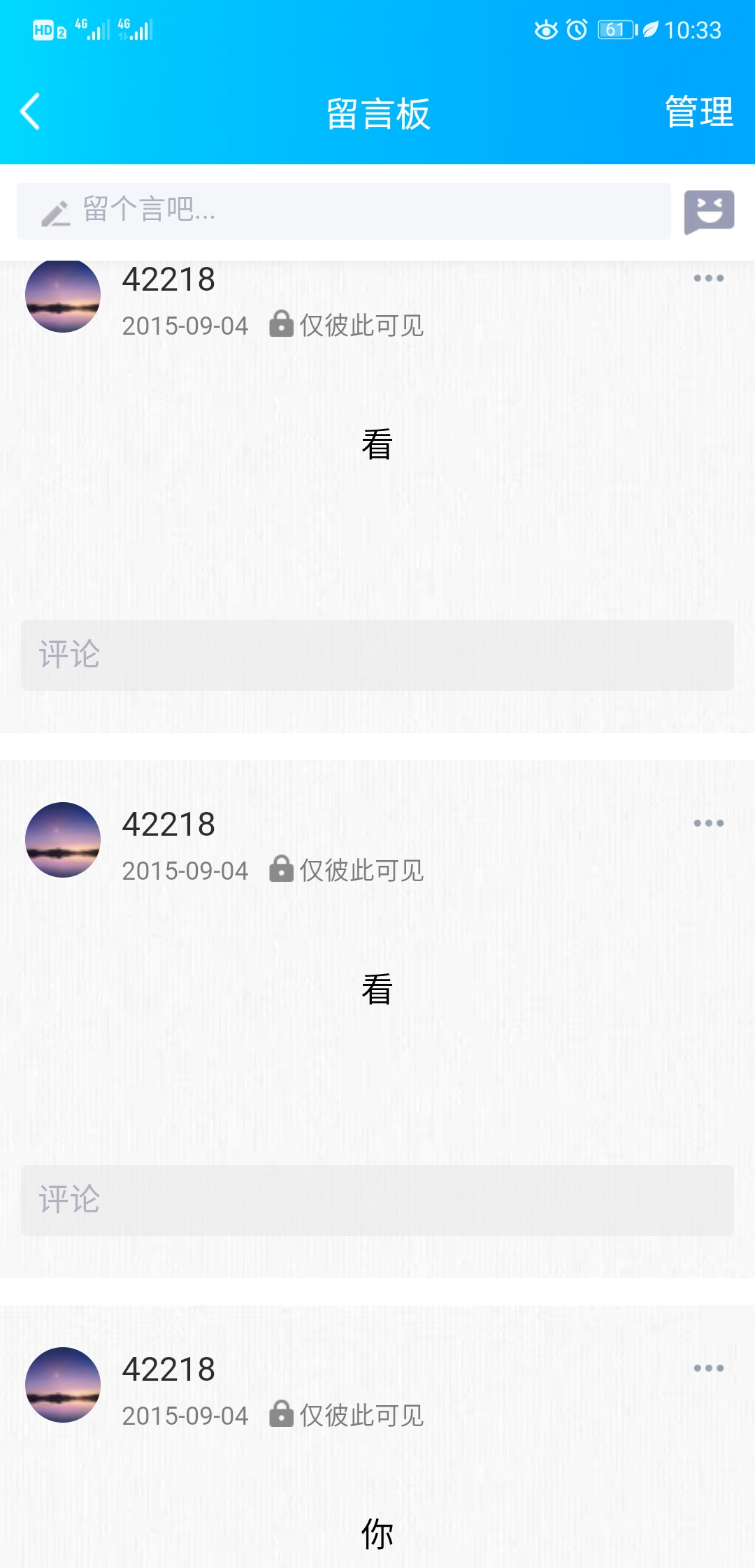Screen dimensions: 755x1568
Task: Open the more options menu on the first message
Action: tap(710, 278)
